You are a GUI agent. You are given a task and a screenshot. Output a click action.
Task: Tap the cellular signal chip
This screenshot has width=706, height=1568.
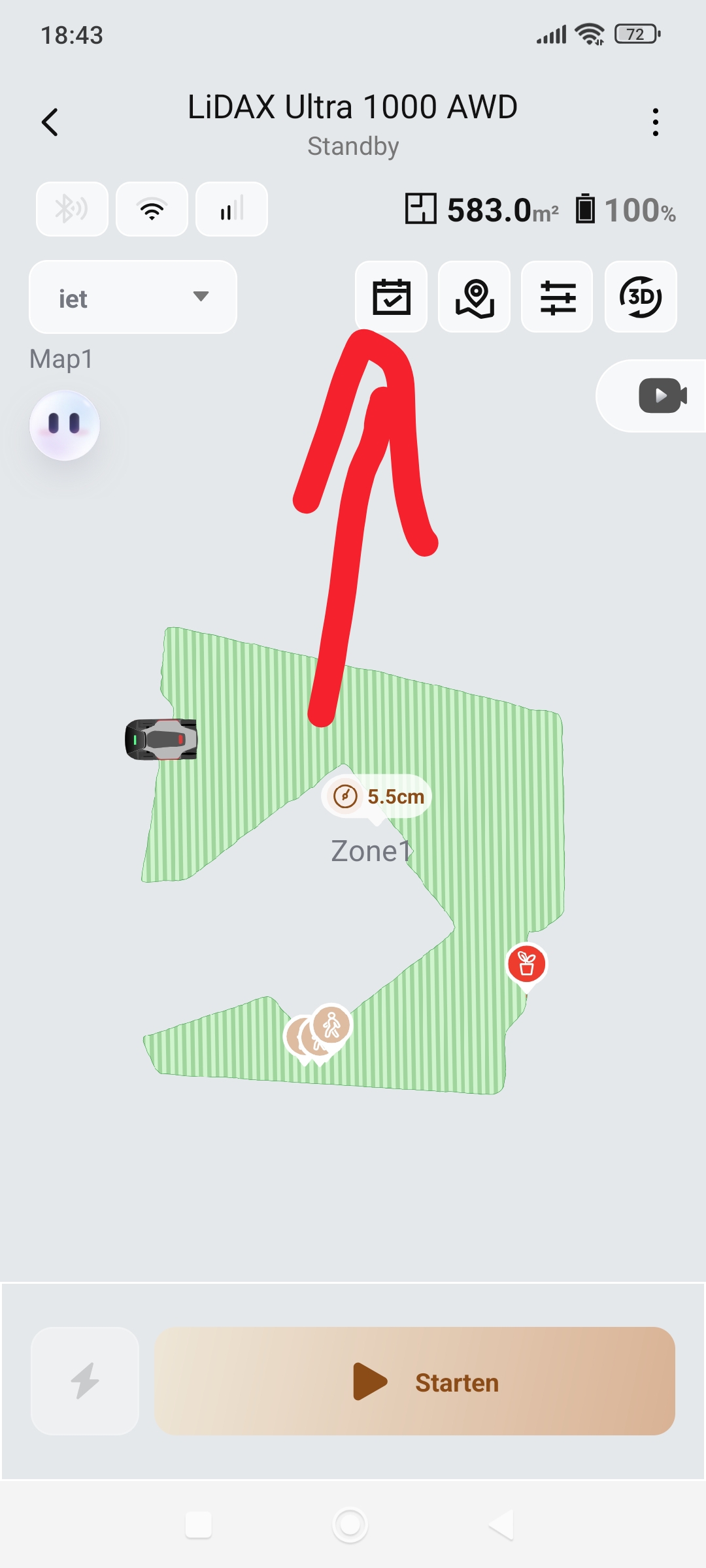tap(231, 209)
